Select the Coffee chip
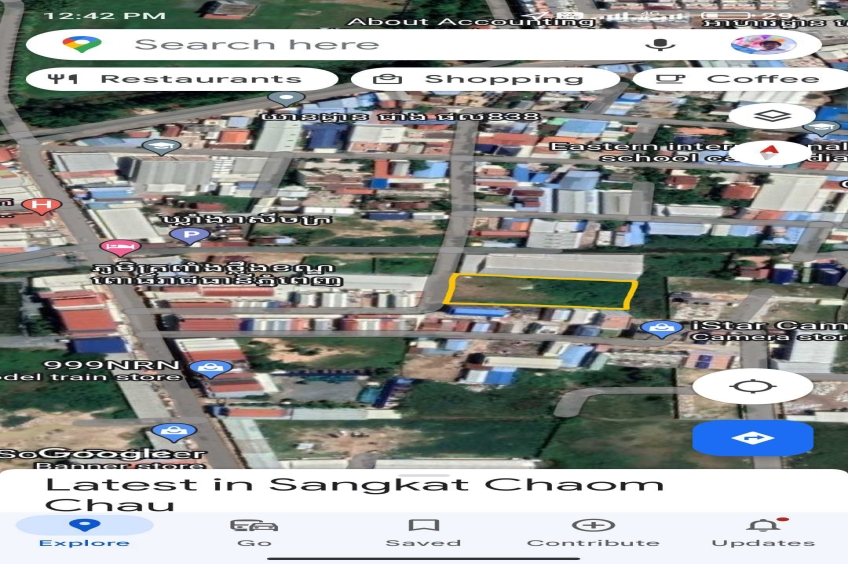This screenshot has width=848, height=564. [740, 79]
